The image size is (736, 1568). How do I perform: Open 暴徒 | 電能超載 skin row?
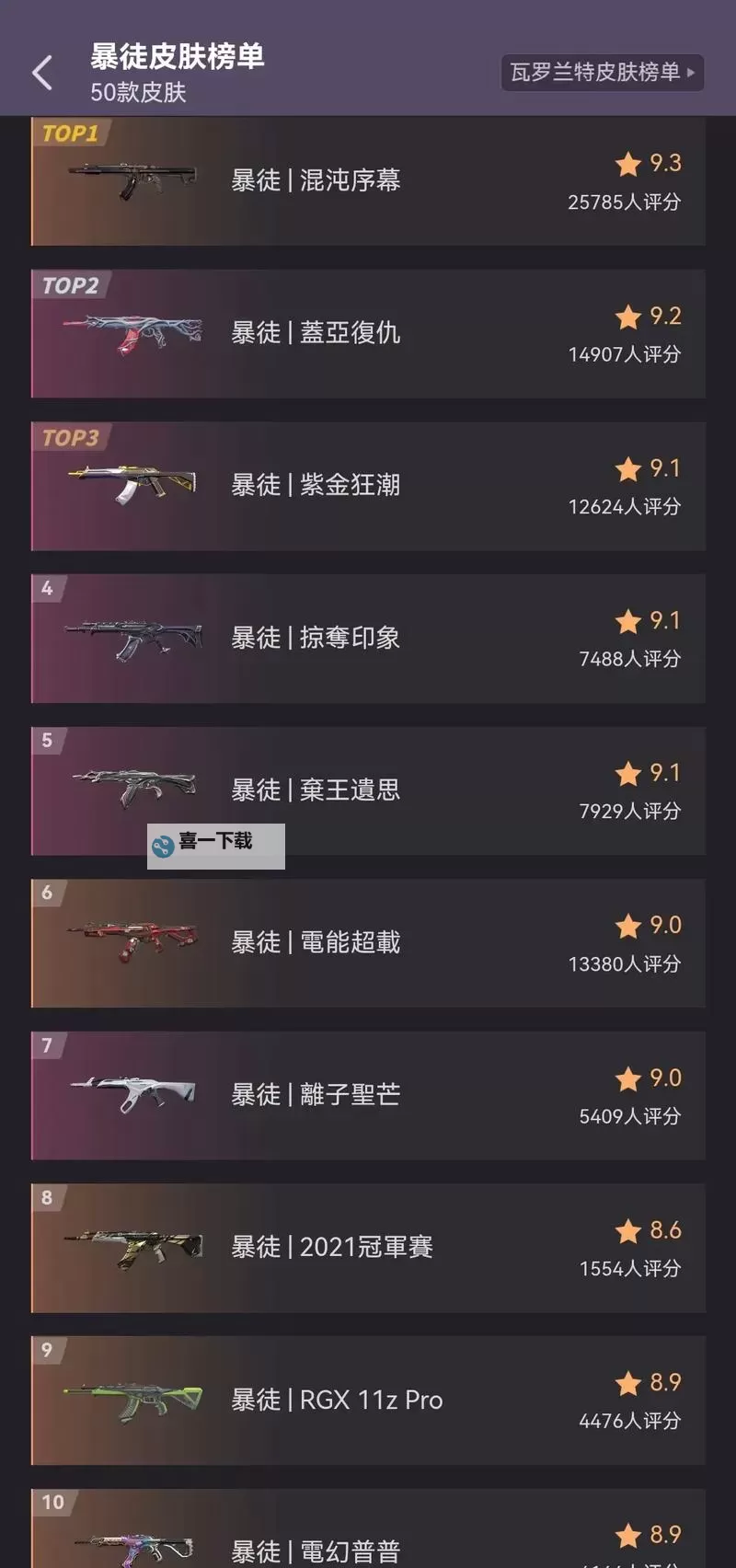pos(368,942)
